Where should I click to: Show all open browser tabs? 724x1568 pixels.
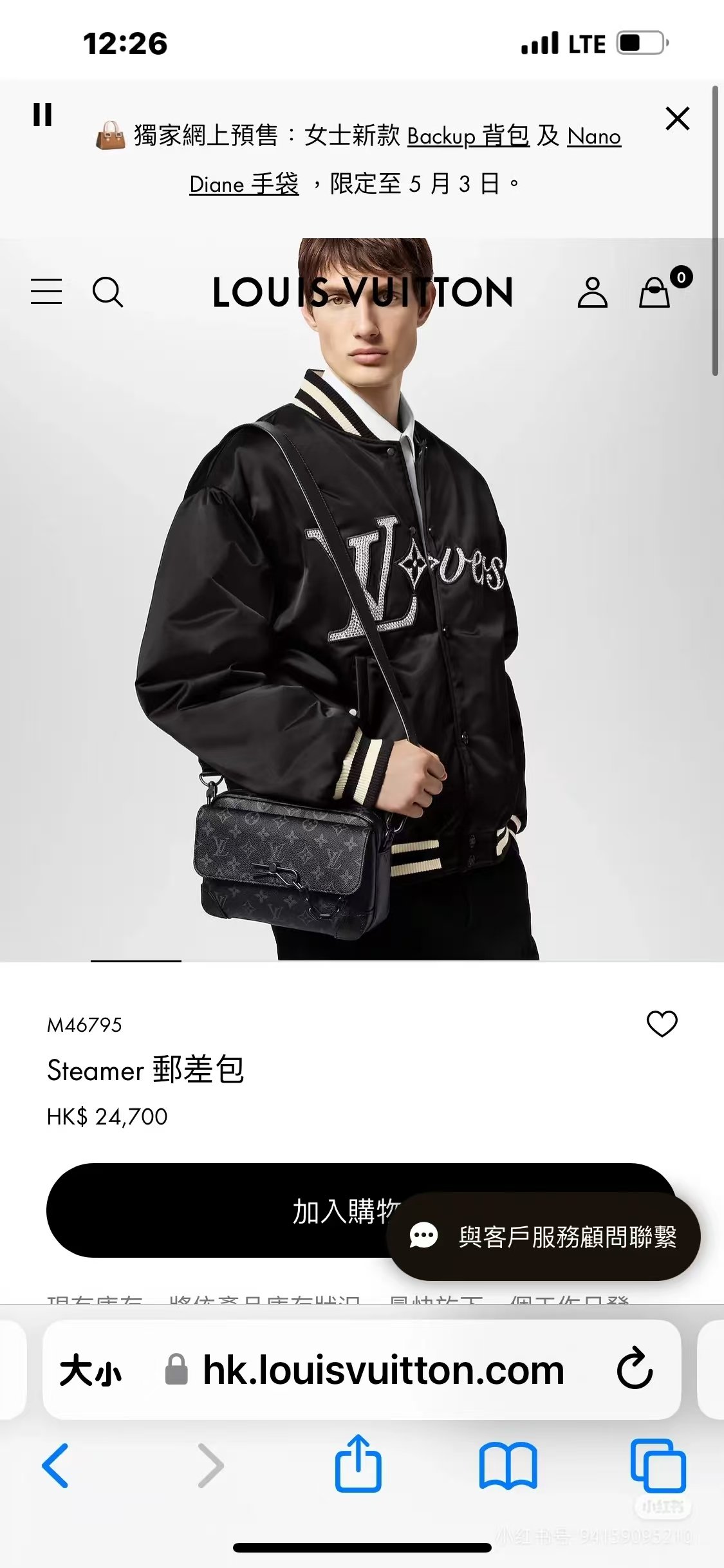pos(658,1466)
